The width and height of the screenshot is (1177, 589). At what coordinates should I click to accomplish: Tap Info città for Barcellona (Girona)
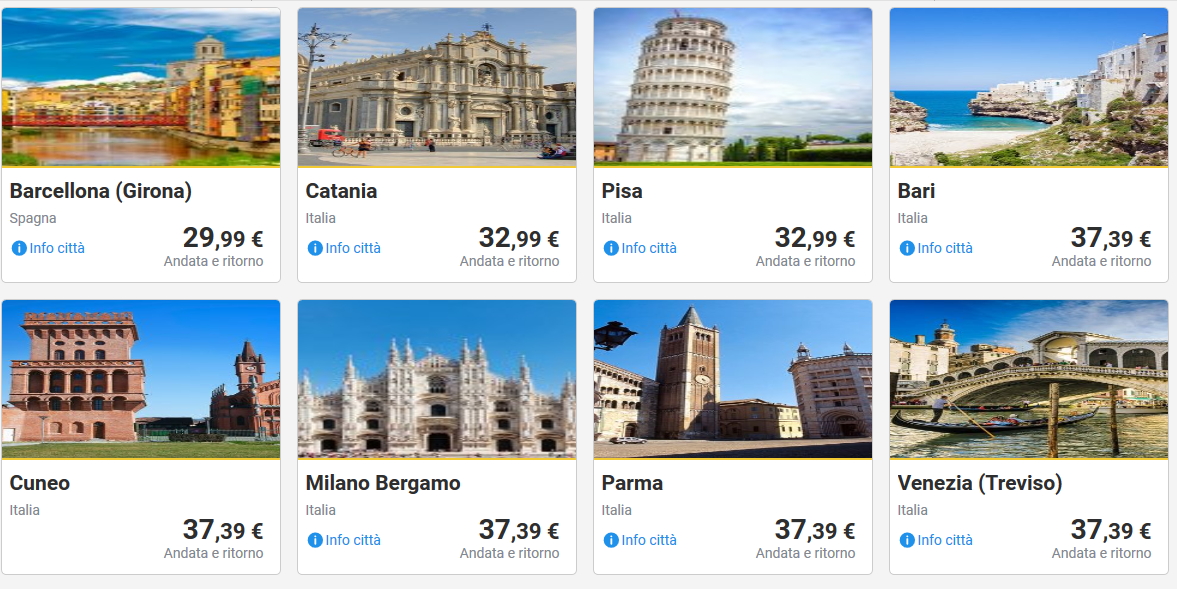(49, 248)
